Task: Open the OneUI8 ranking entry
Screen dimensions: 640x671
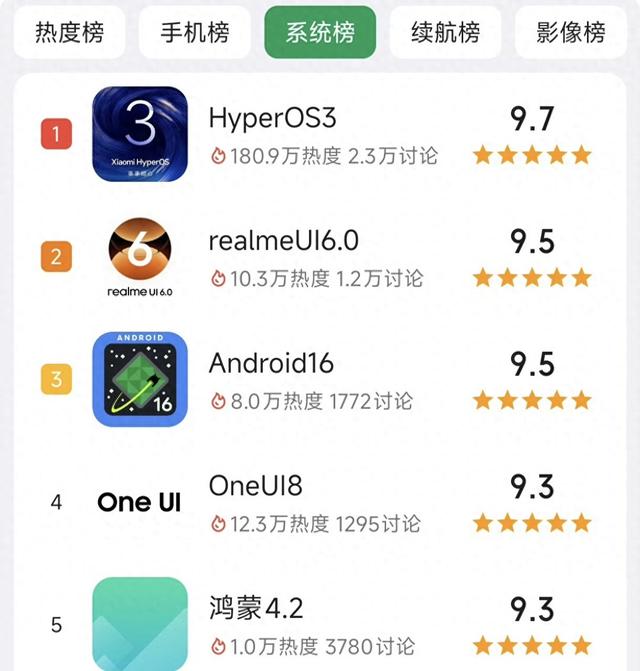Action: (x=255, y=487)
